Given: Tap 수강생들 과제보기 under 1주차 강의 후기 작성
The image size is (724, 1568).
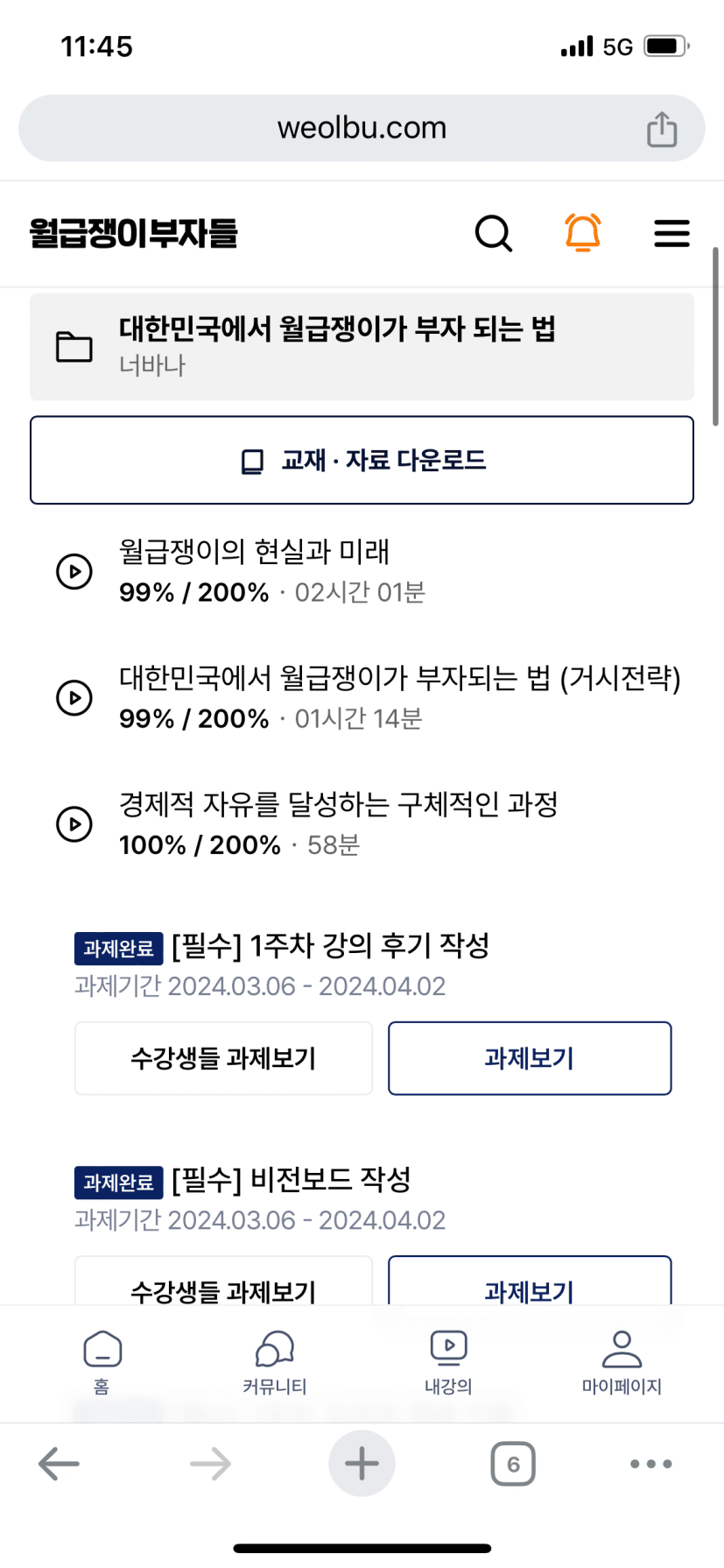Looking at the screenshot, I should point(223,1058).
